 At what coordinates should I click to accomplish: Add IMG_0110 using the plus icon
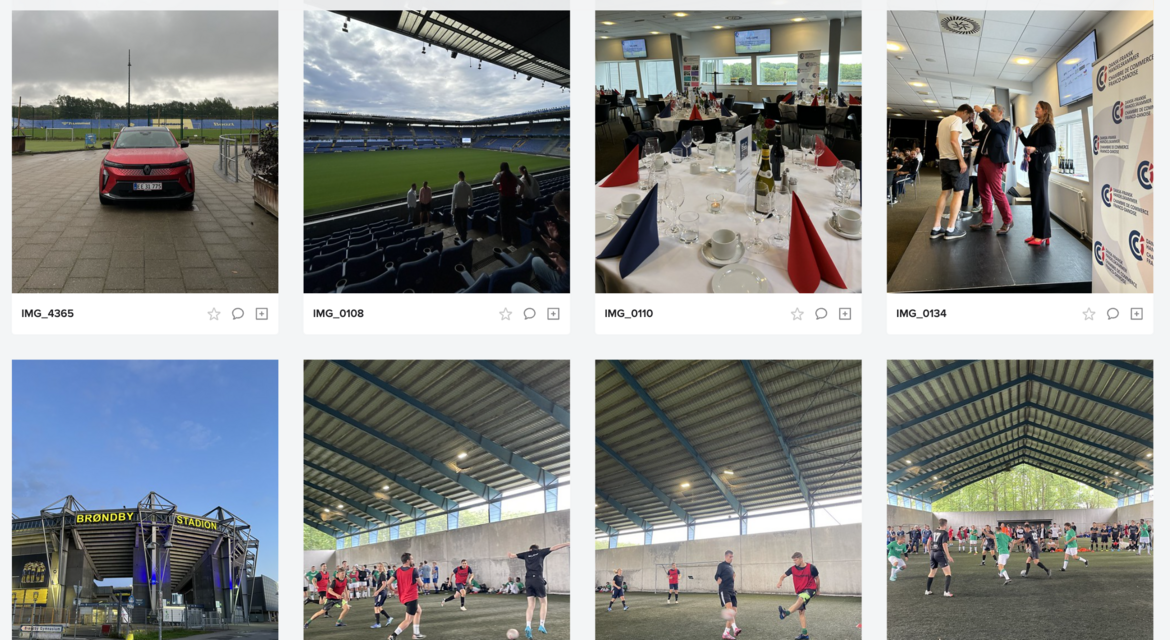[845, 314]
